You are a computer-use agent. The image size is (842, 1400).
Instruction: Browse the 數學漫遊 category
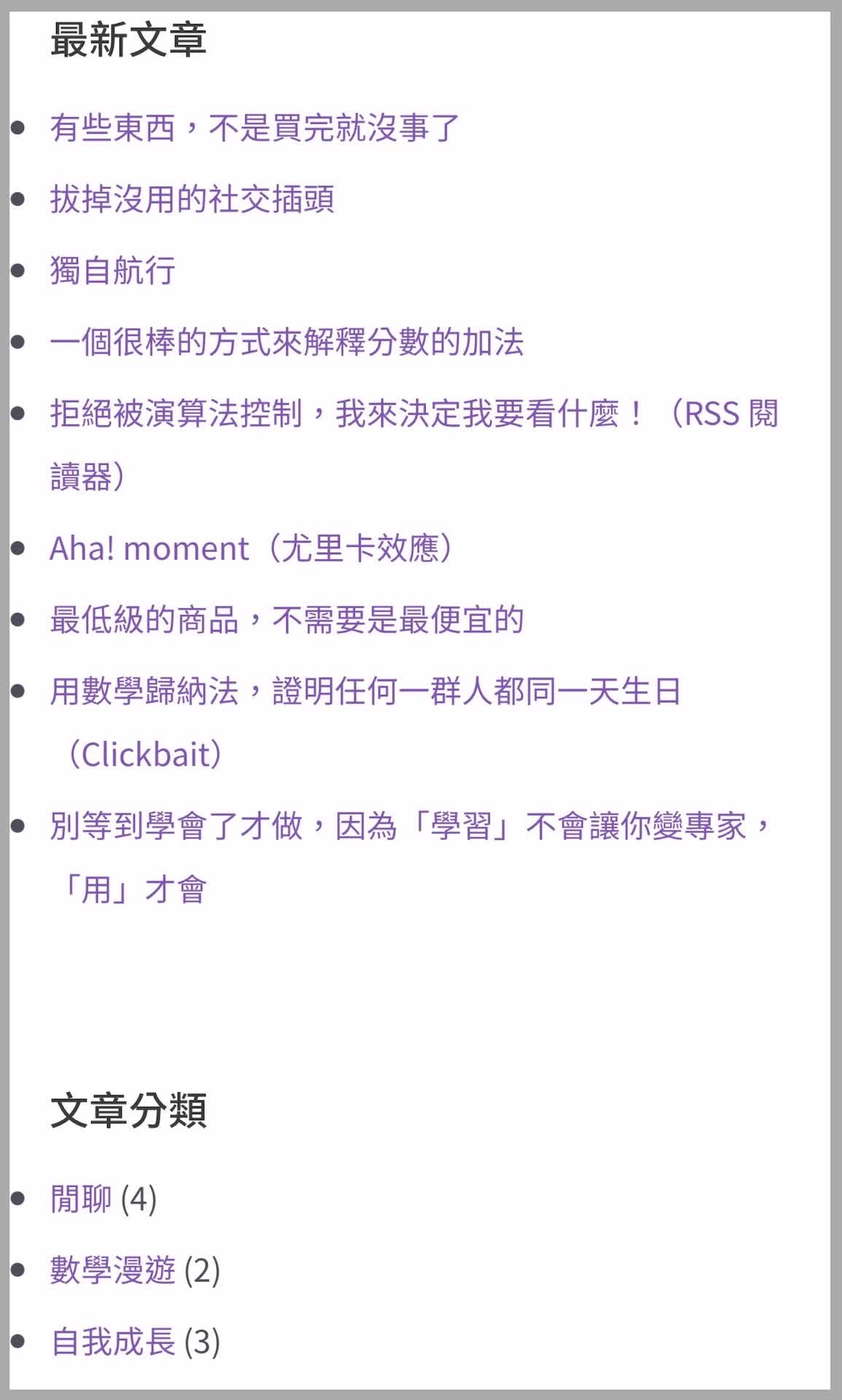pos(112,1270)
